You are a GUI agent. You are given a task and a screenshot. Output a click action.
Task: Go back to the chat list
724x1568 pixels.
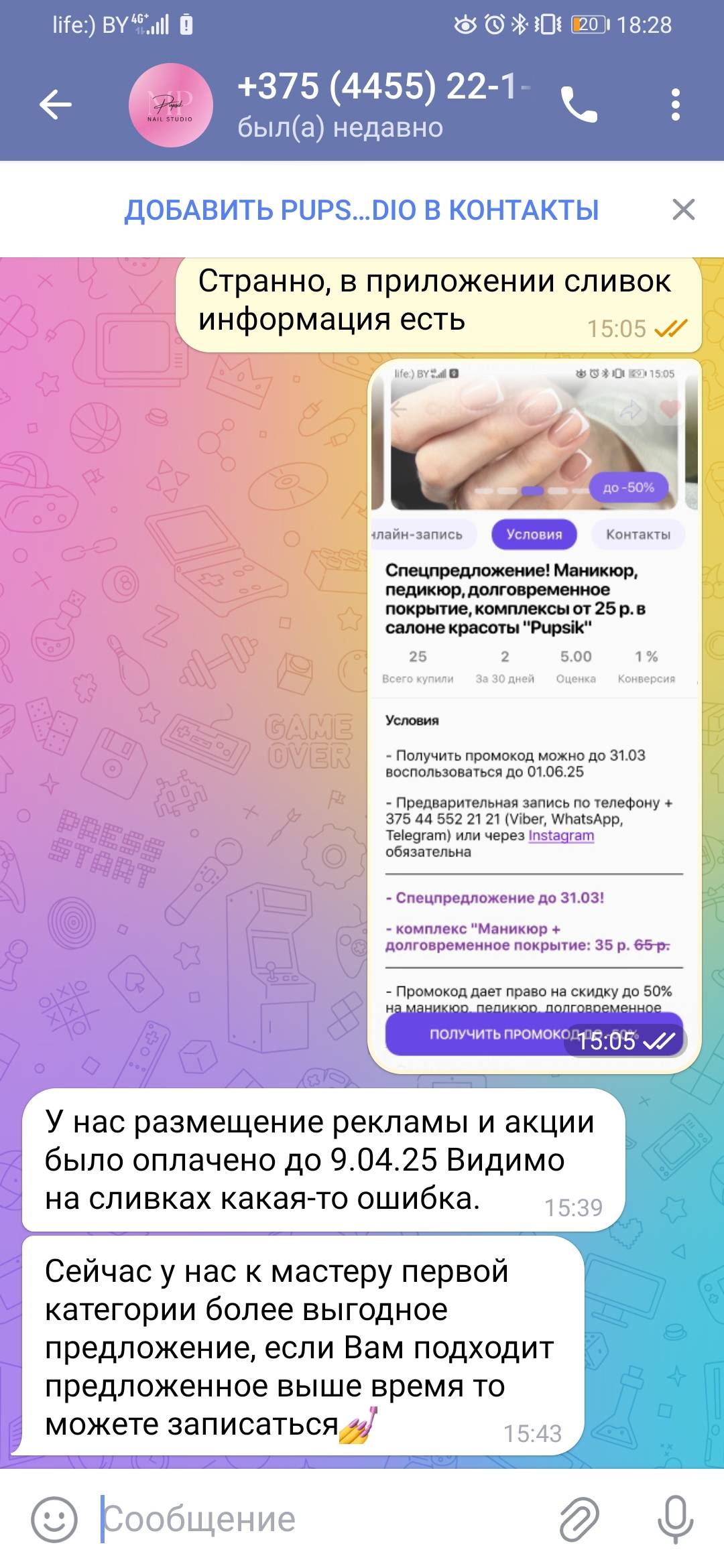click(x=55, y=105)
